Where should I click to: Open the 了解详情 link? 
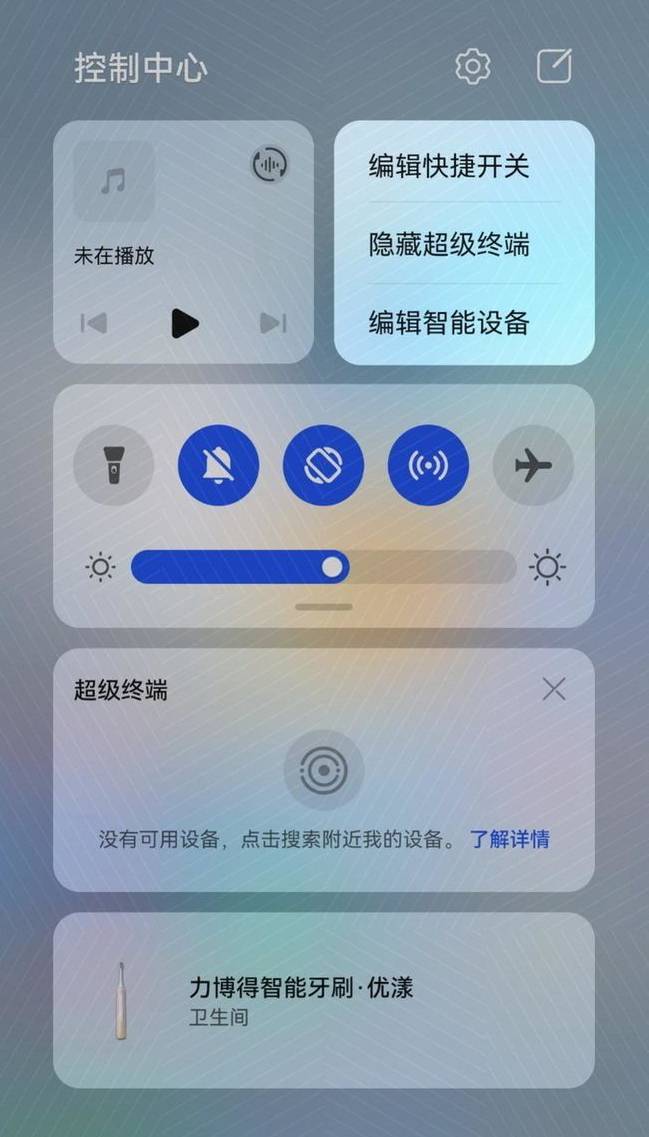coord(509,839)
